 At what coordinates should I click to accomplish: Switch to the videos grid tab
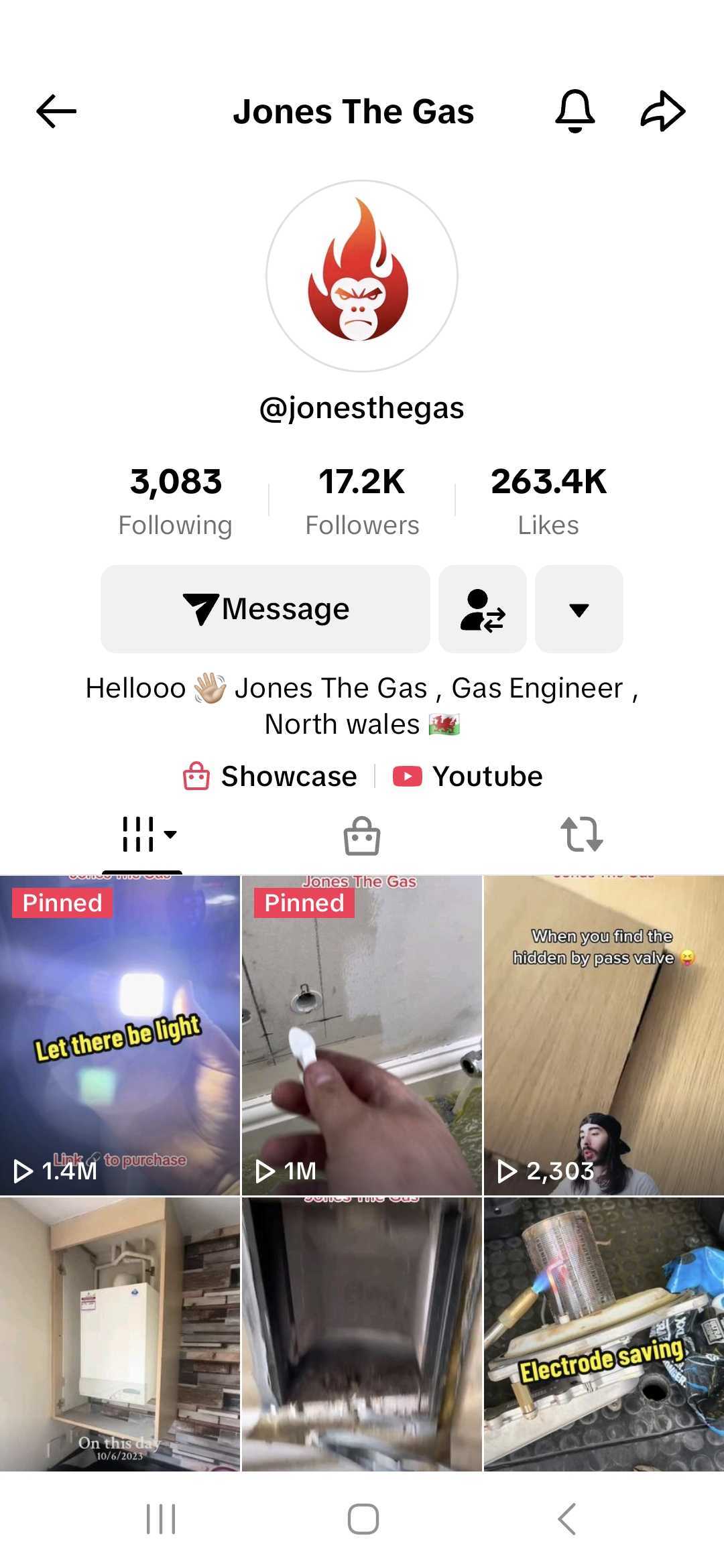click(x=149, y=835)
